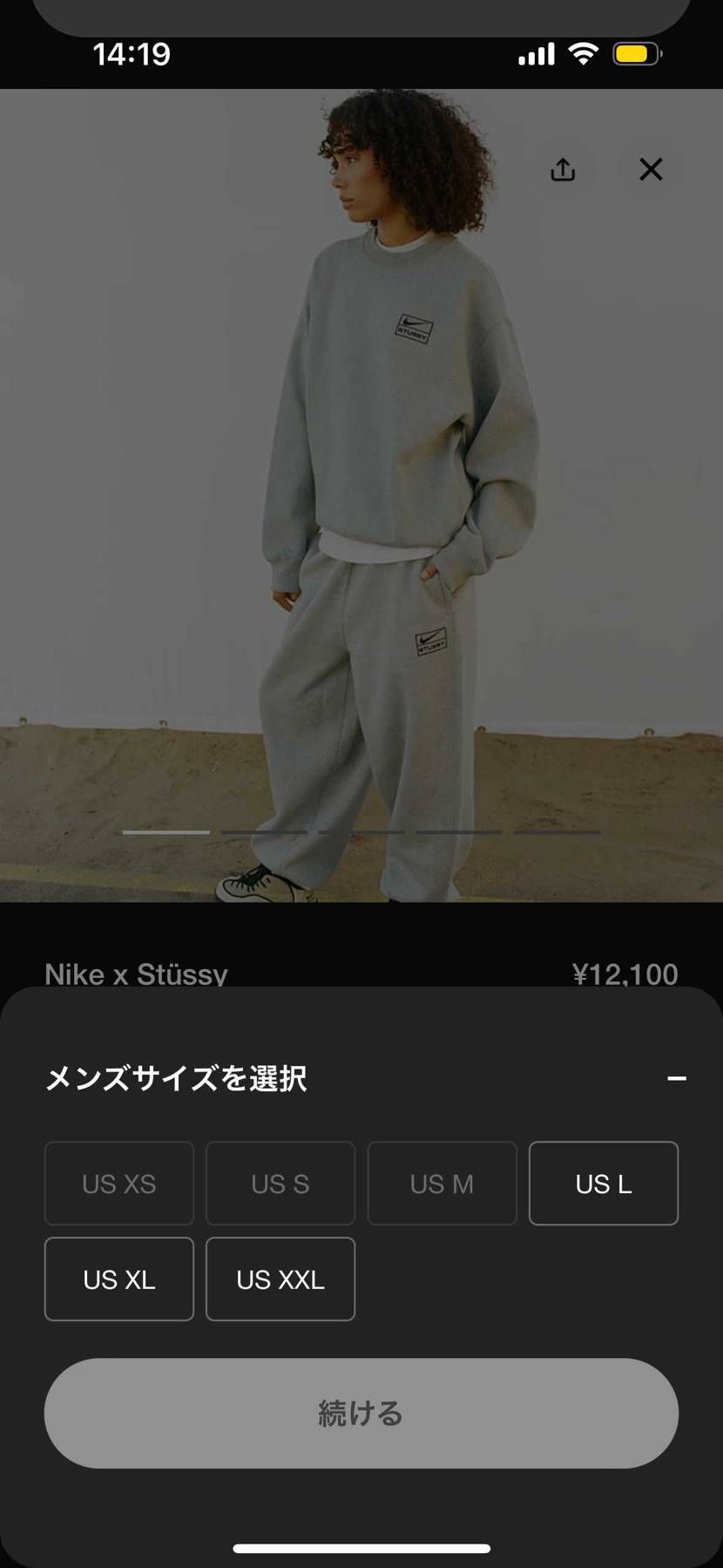The height and width of the screenshot is (1568, 723).
Task: Open the Nike x Stüssy product title
Action: click(x=136, y=974)
